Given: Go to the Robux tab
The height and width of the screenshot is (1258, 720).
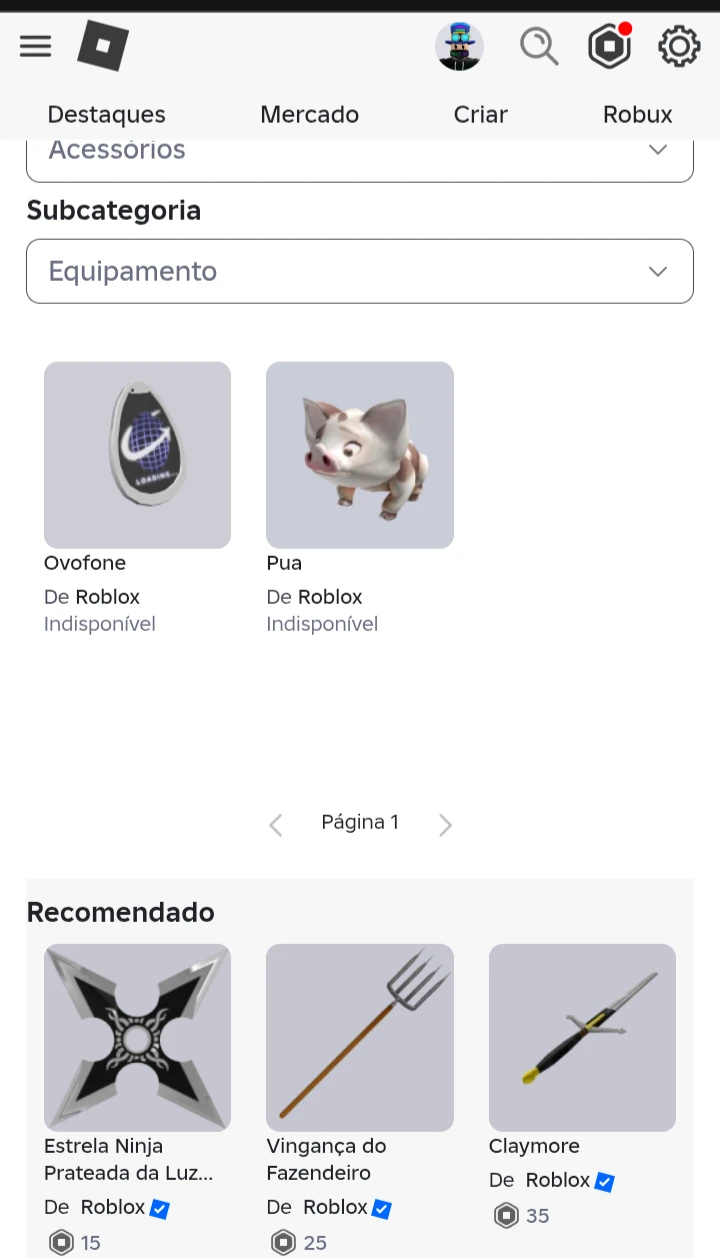Looking at the screenshot, I should point(638,115).
